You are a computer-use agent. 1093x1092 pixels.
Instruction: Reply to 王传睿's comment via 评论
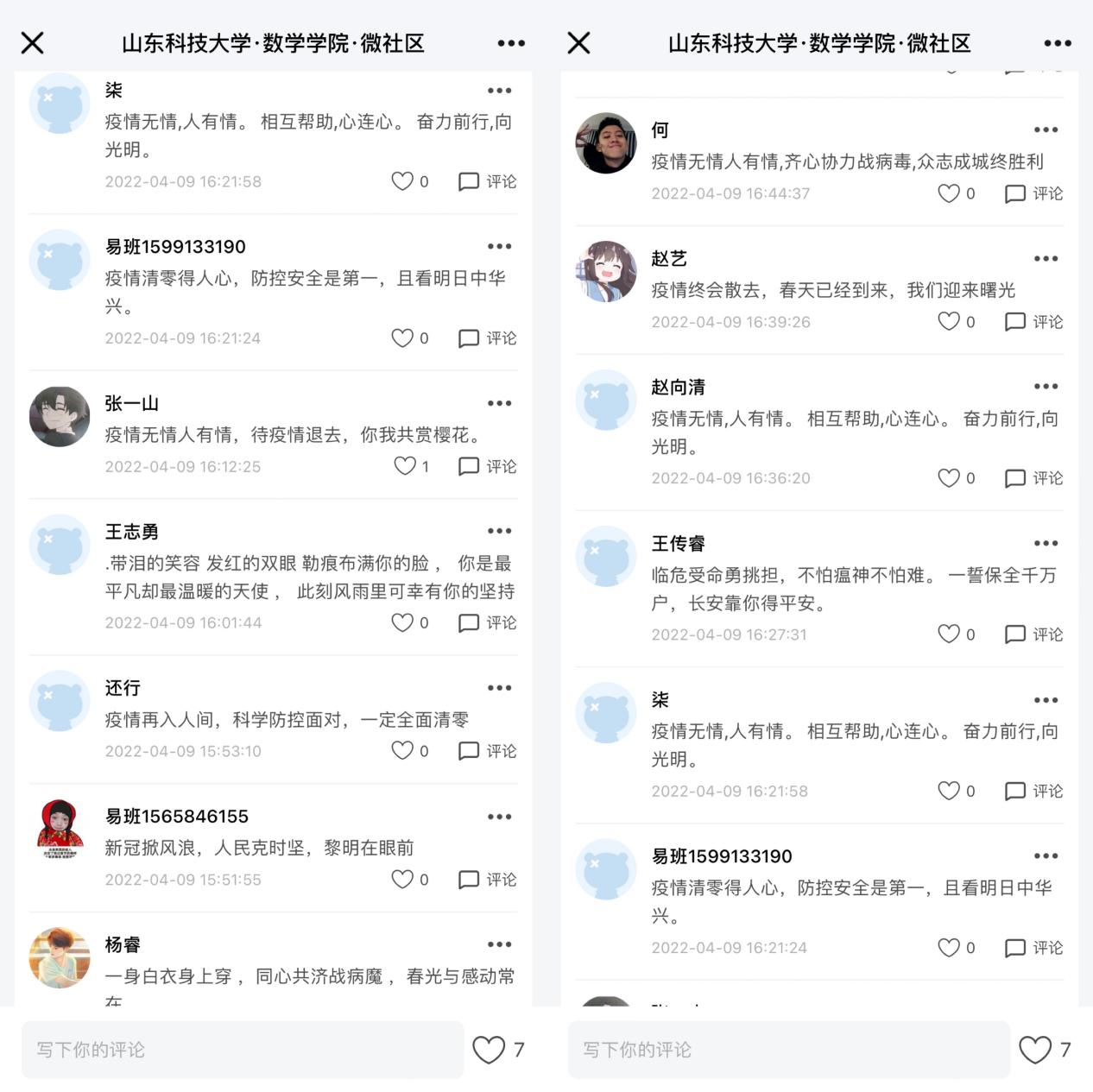point(1033,634)
